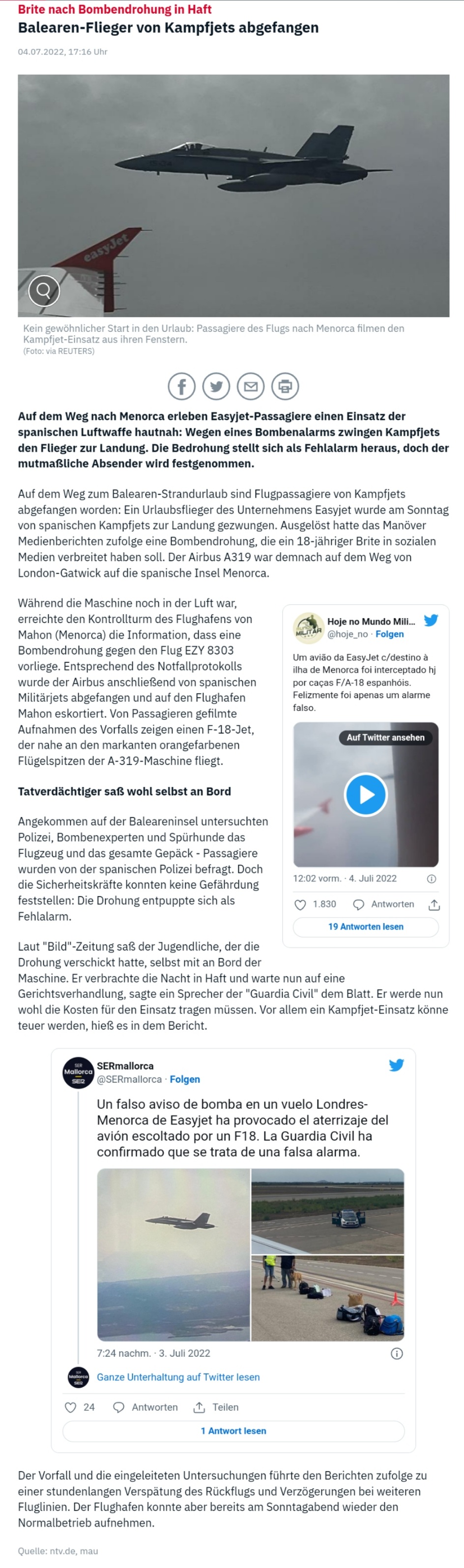Follow the @hoje_no Twitter account
464x1568 pixels.
coord(390,633)
